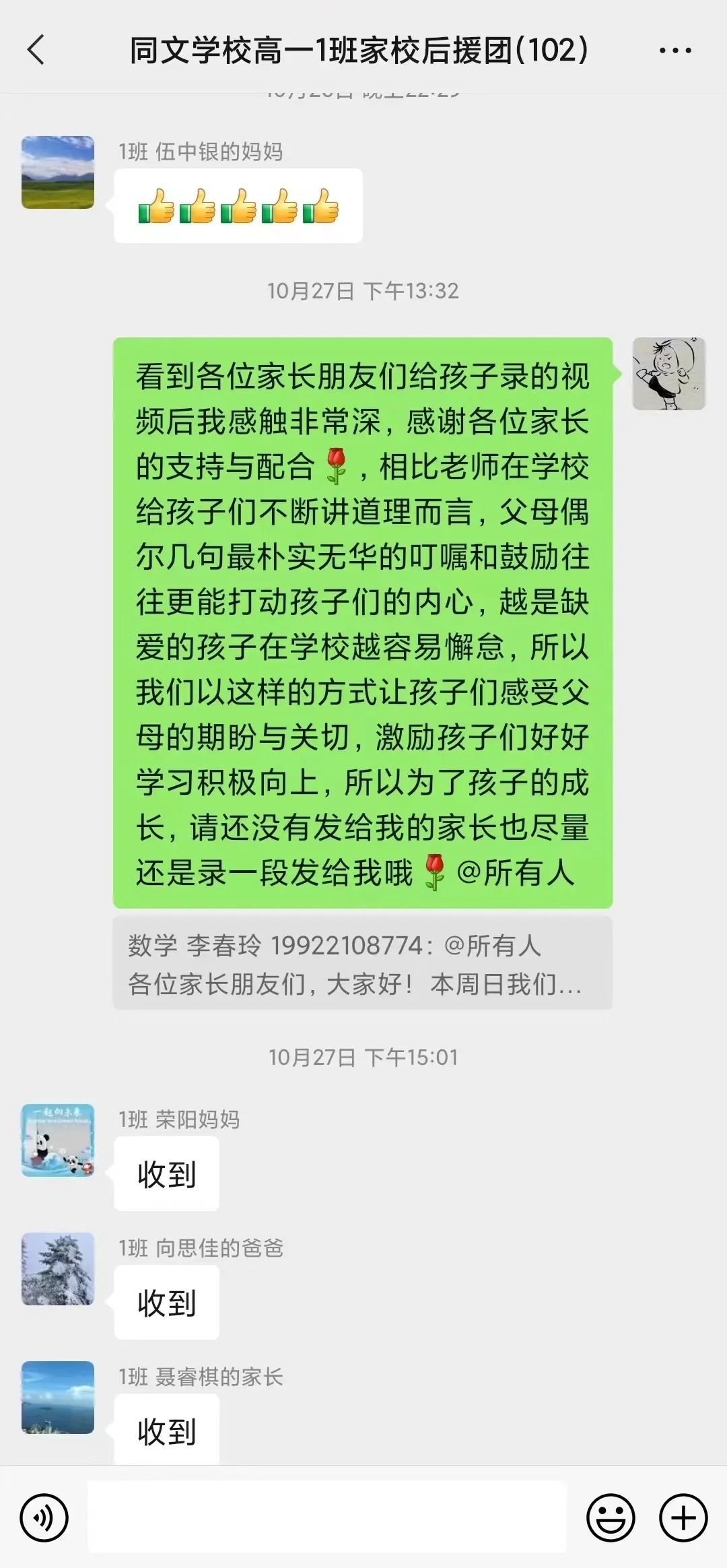
Task: View my own avatar profile
Action: tap(668, 374)
